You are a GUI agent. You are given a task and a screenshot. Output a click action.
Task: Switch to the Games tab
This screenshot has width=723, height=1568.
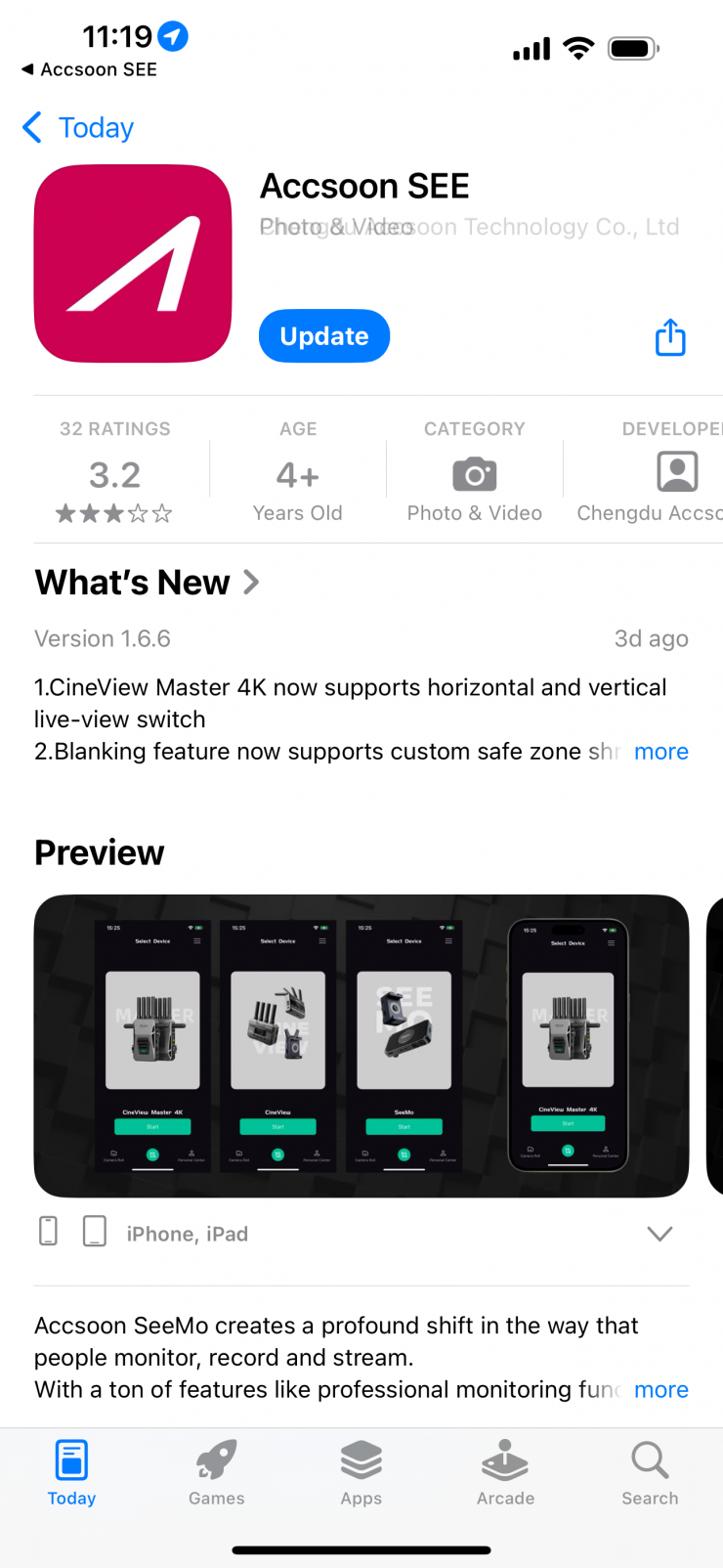click(217, 1472)
